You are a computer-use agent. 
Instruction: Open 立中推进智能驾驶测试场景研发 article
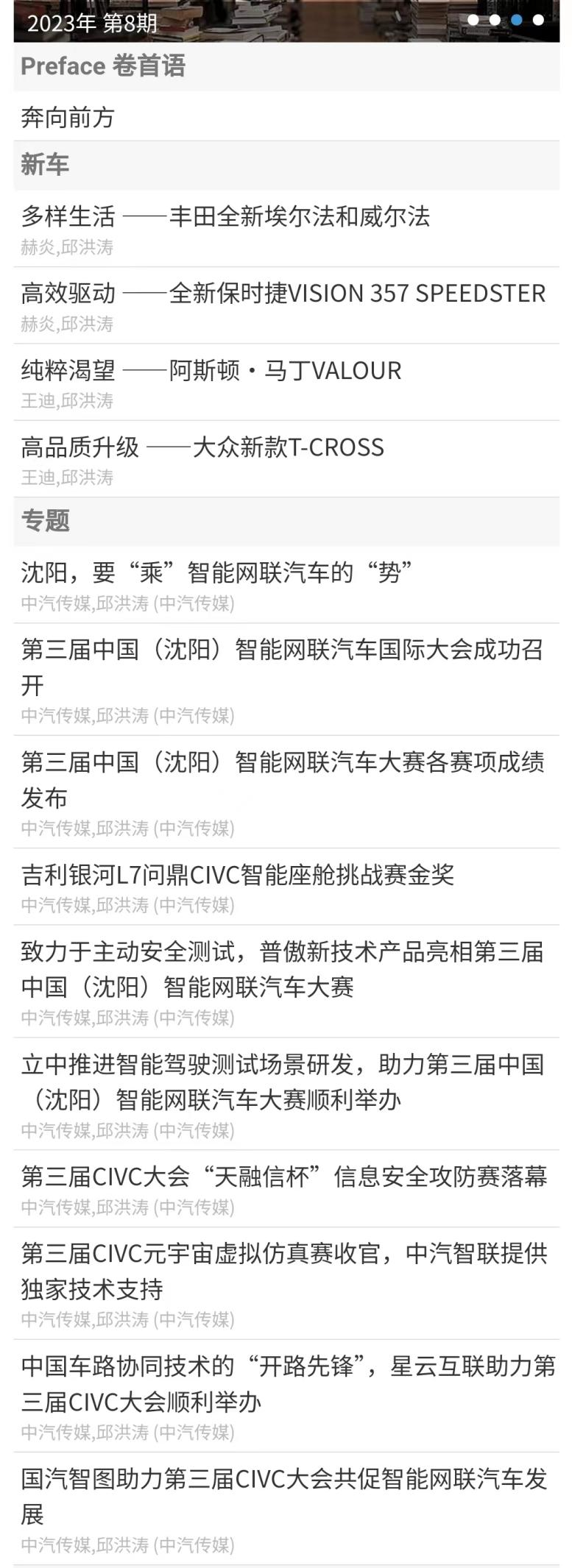(286, 1094)
